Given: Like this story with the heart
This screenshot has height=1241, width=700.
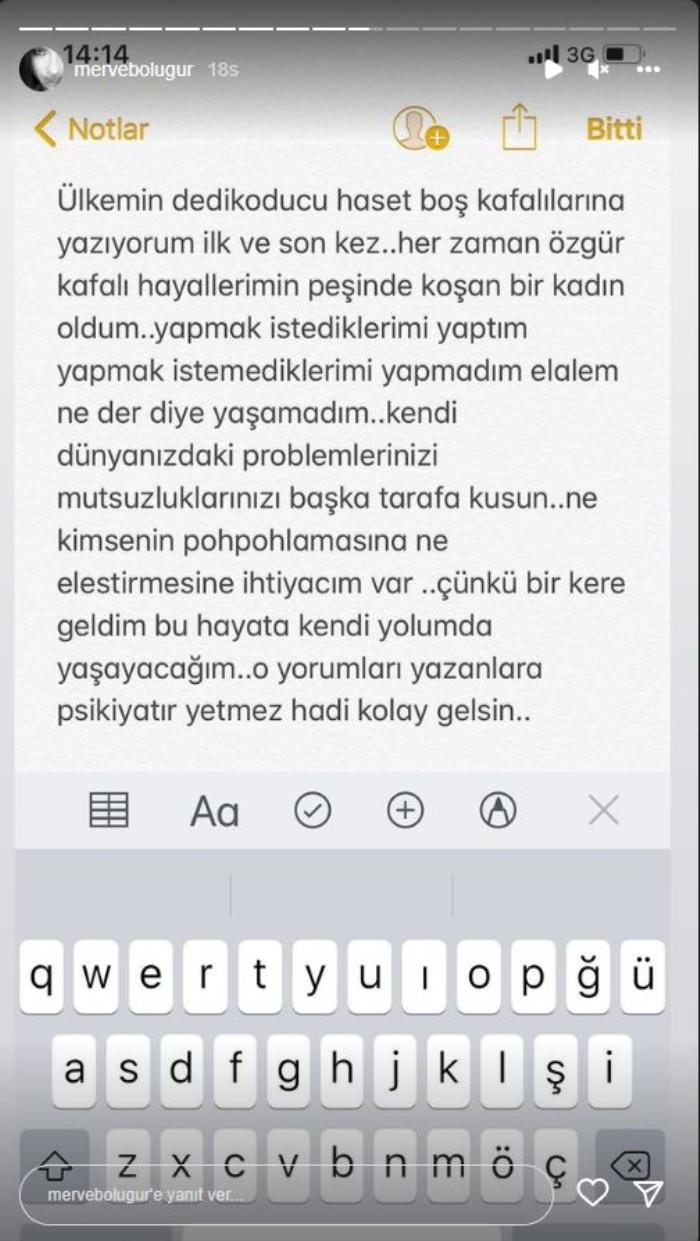Looking at the screenshot, I should coord(593,1193).
